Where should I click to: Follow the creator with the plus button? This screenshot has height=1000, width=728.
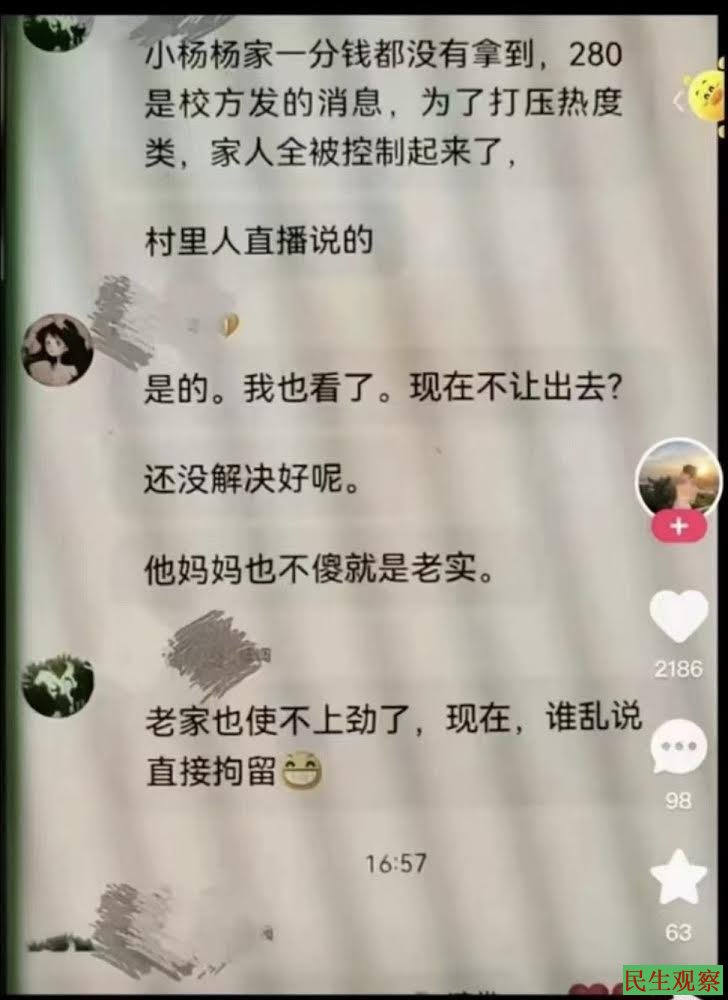(x=679, y=527)
